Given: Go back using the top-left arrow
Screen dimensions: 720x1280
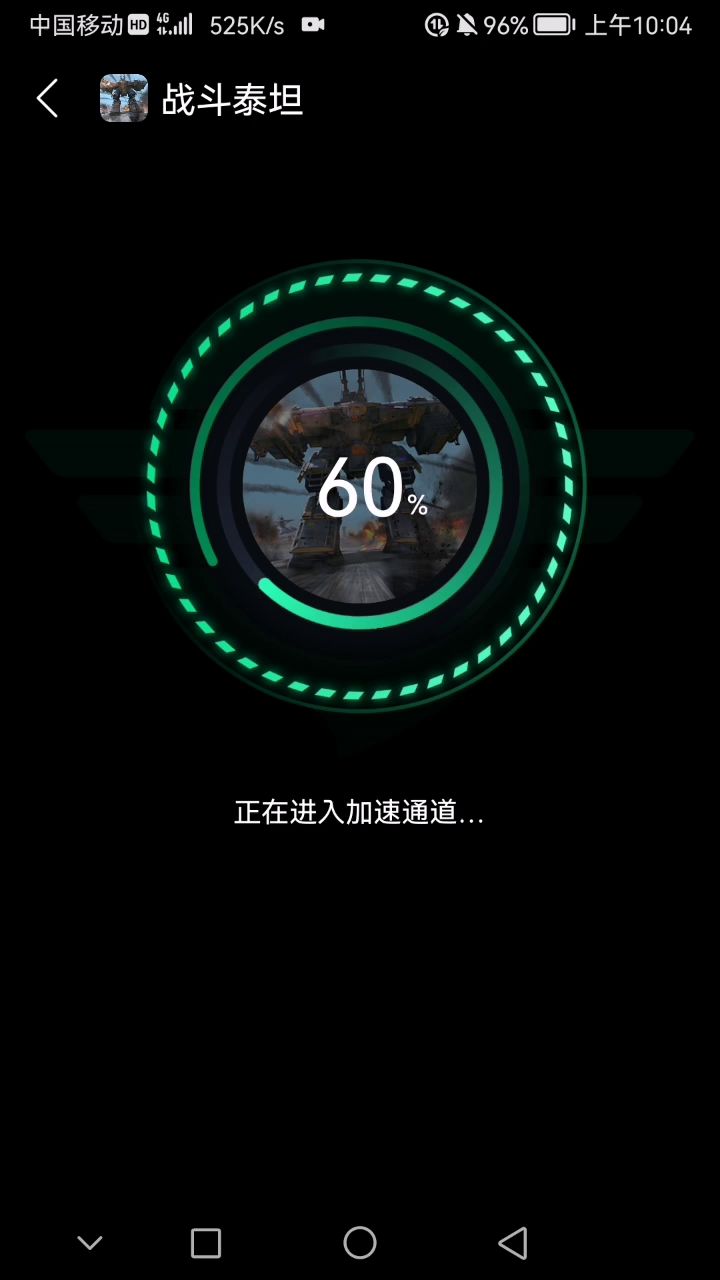Looking at the screenshot, I should click(47, 99).
